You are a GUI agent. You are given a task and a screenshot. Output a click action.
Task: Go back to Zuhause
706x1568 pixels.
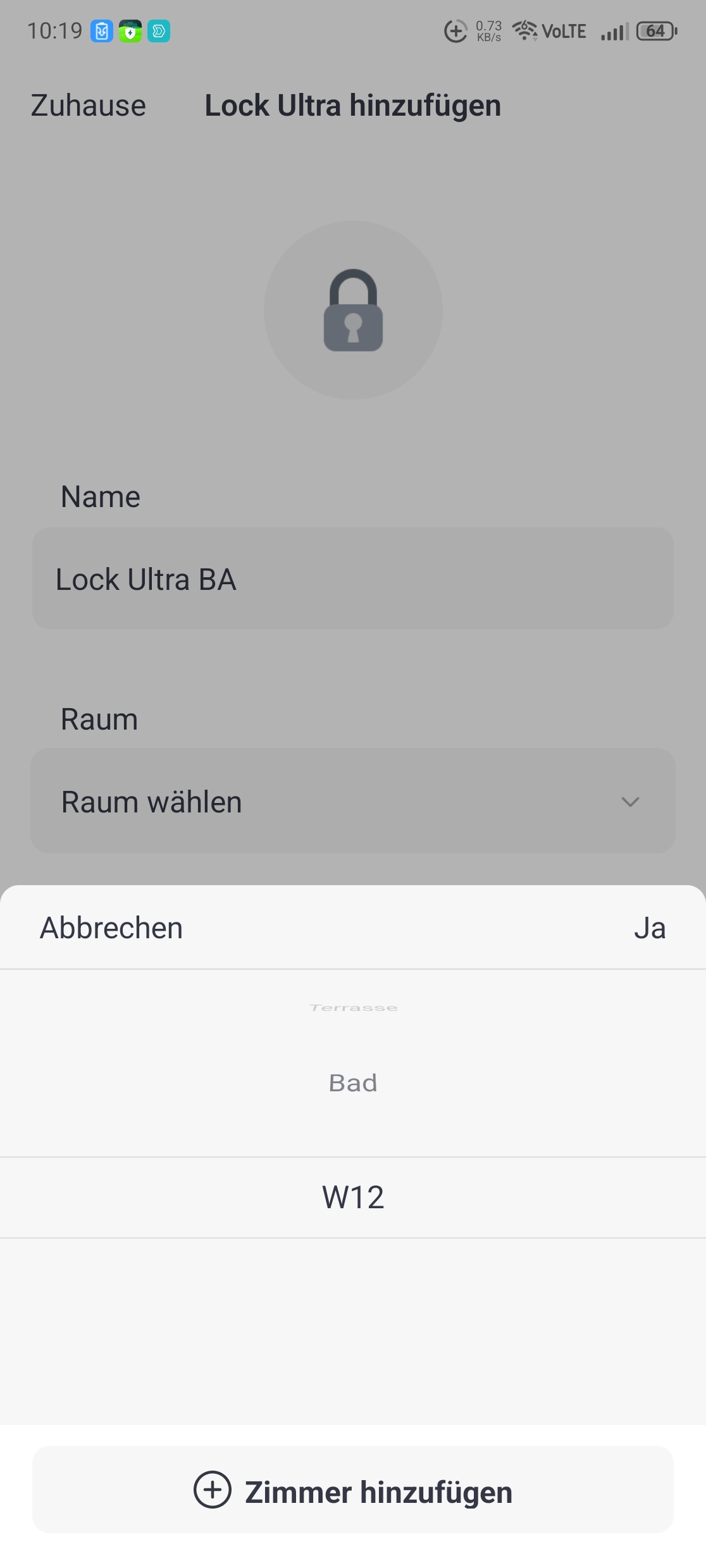pos(89,106)
